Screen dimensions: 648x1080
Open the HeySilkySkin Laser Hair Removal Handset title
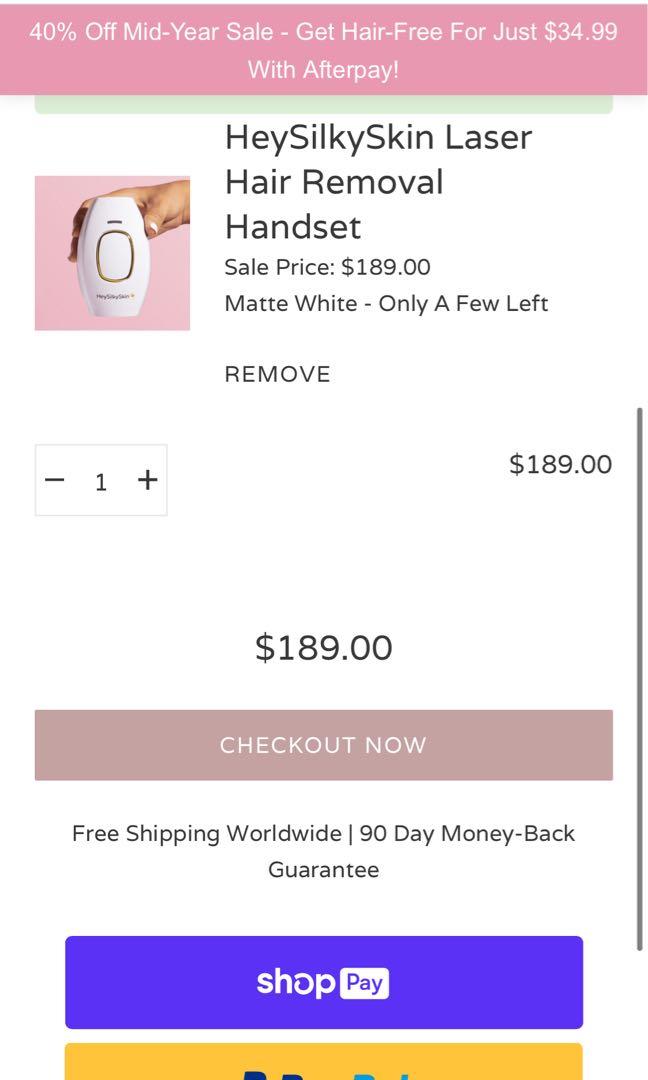378,182
